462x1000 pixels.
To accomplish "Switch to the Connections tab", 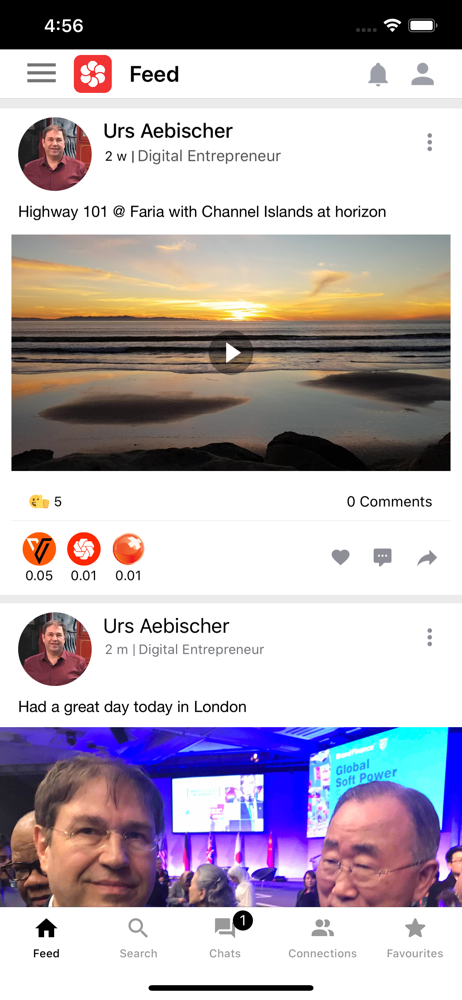I will tap(322, 938).
